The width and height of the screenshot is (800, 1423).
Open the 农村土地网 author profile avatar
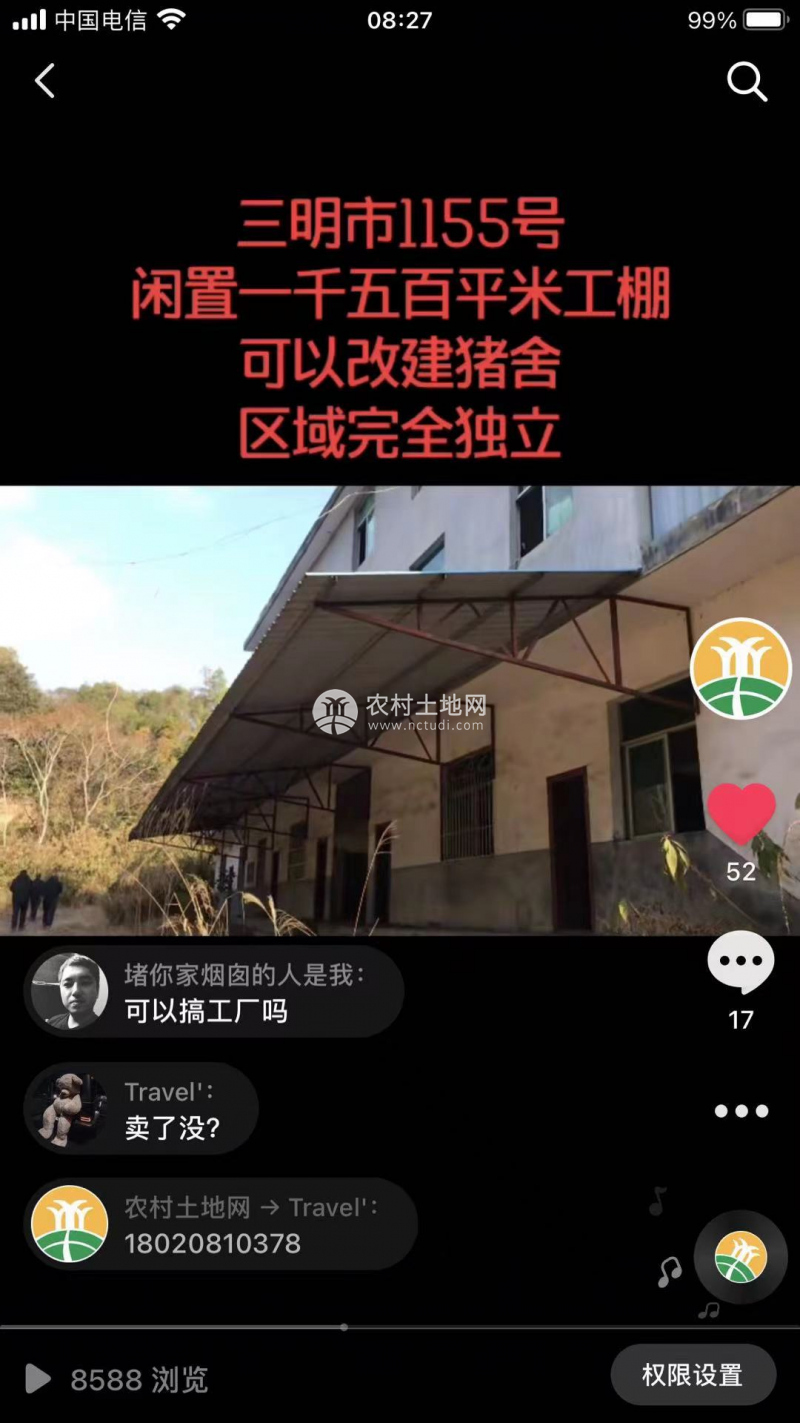[x=740, y=668]
